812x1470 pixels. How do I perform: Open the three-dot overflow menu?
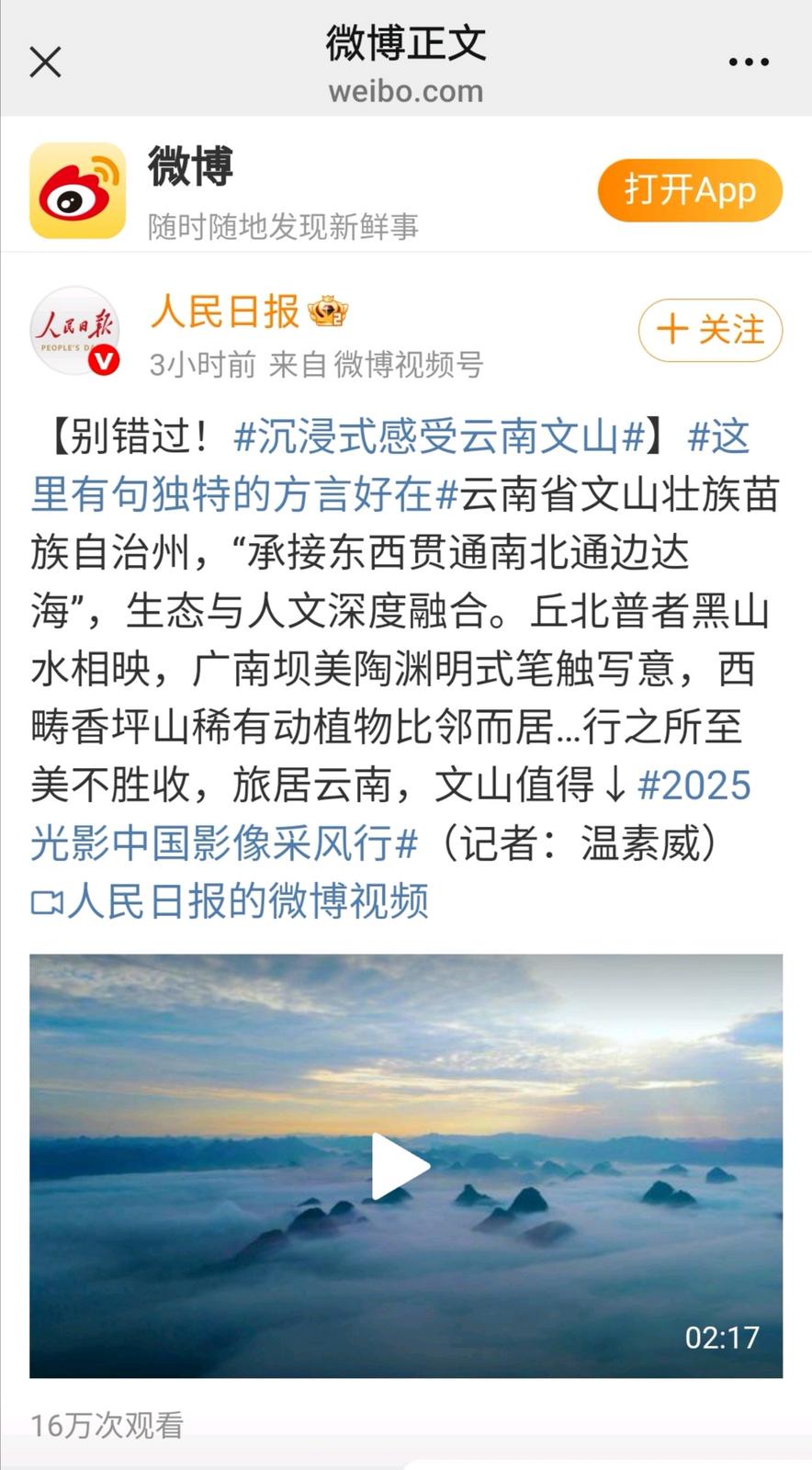[x=749, y=62]
